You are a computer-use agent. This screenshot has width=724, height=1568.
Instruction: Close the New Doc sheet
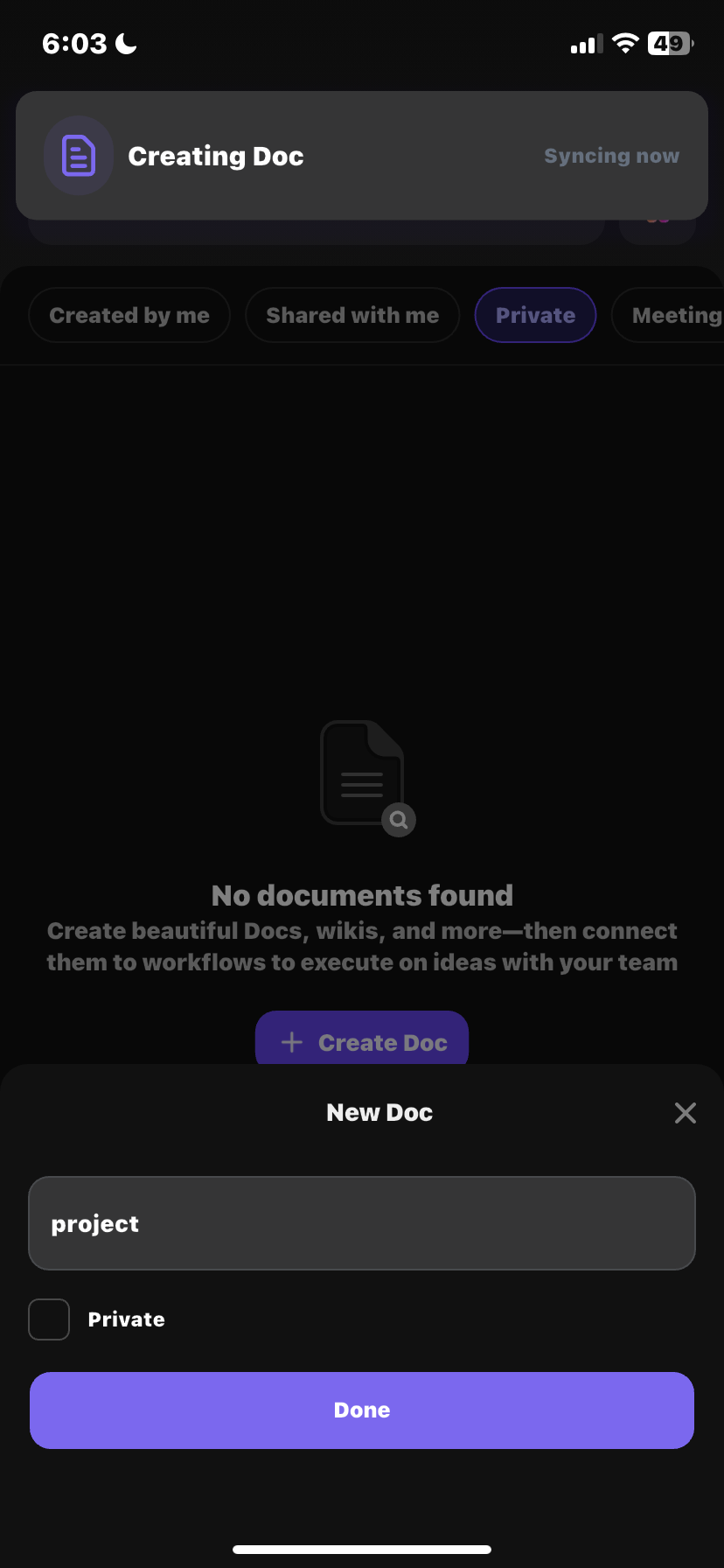685,1112
